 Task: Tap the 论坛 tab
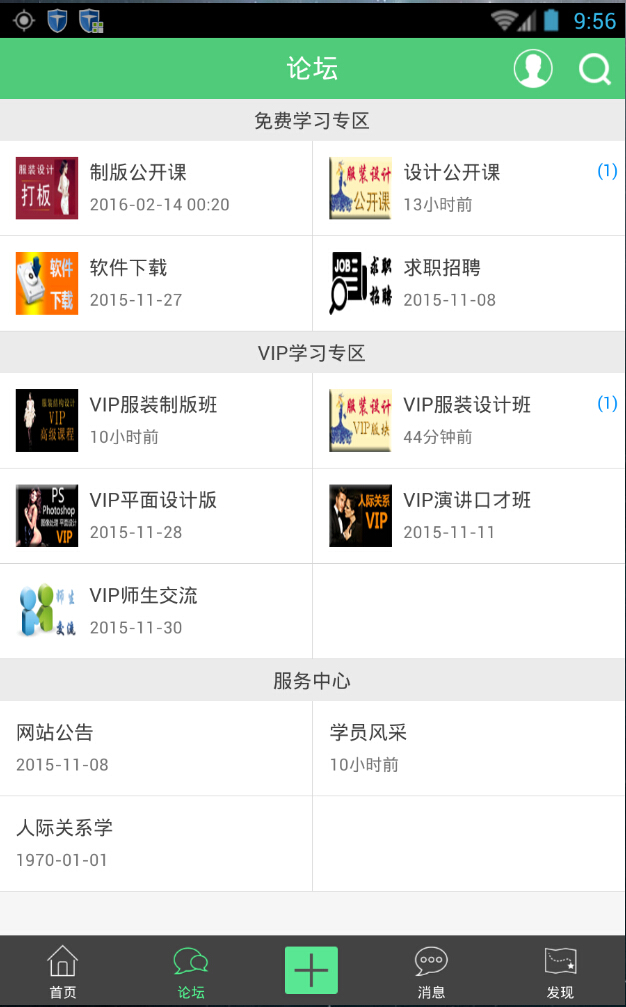coord(191,972)
